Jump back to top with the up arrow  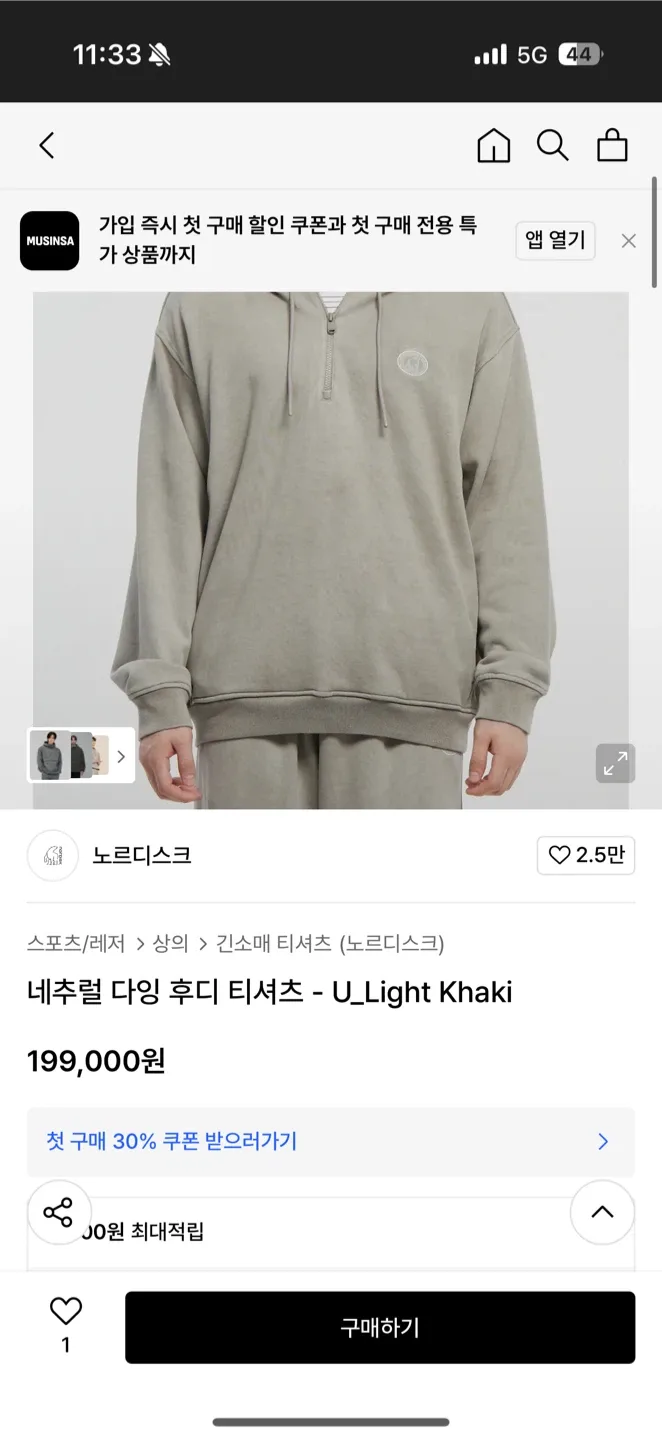pos(602,1212)
